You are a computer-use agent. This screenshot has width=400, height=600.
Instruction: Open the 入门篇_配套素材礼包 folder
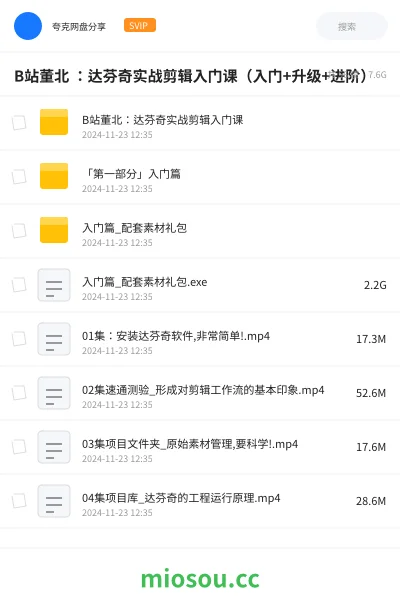click(x=200, y=231)
